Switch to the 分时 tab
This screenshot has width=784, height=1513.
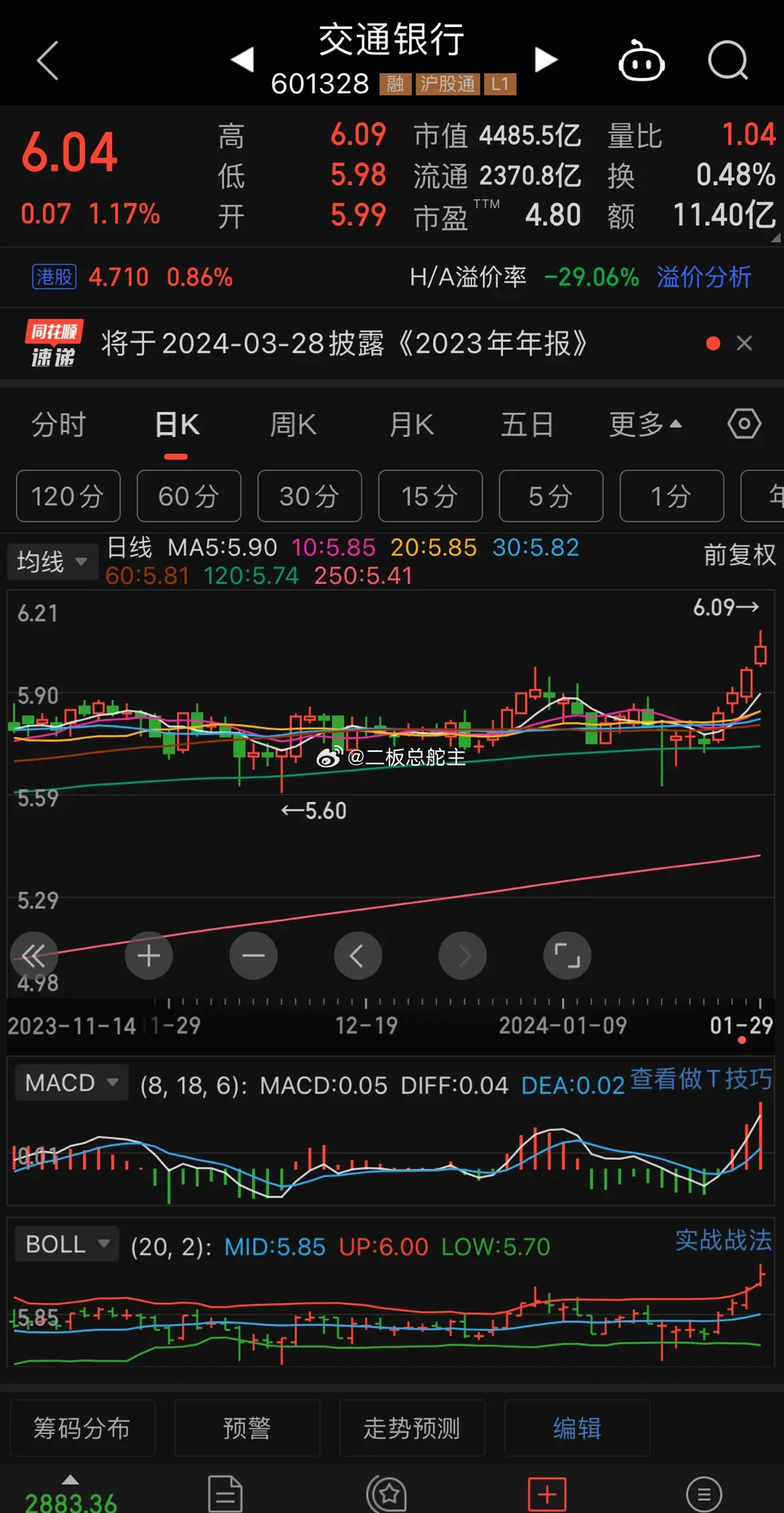click(60, 424)
